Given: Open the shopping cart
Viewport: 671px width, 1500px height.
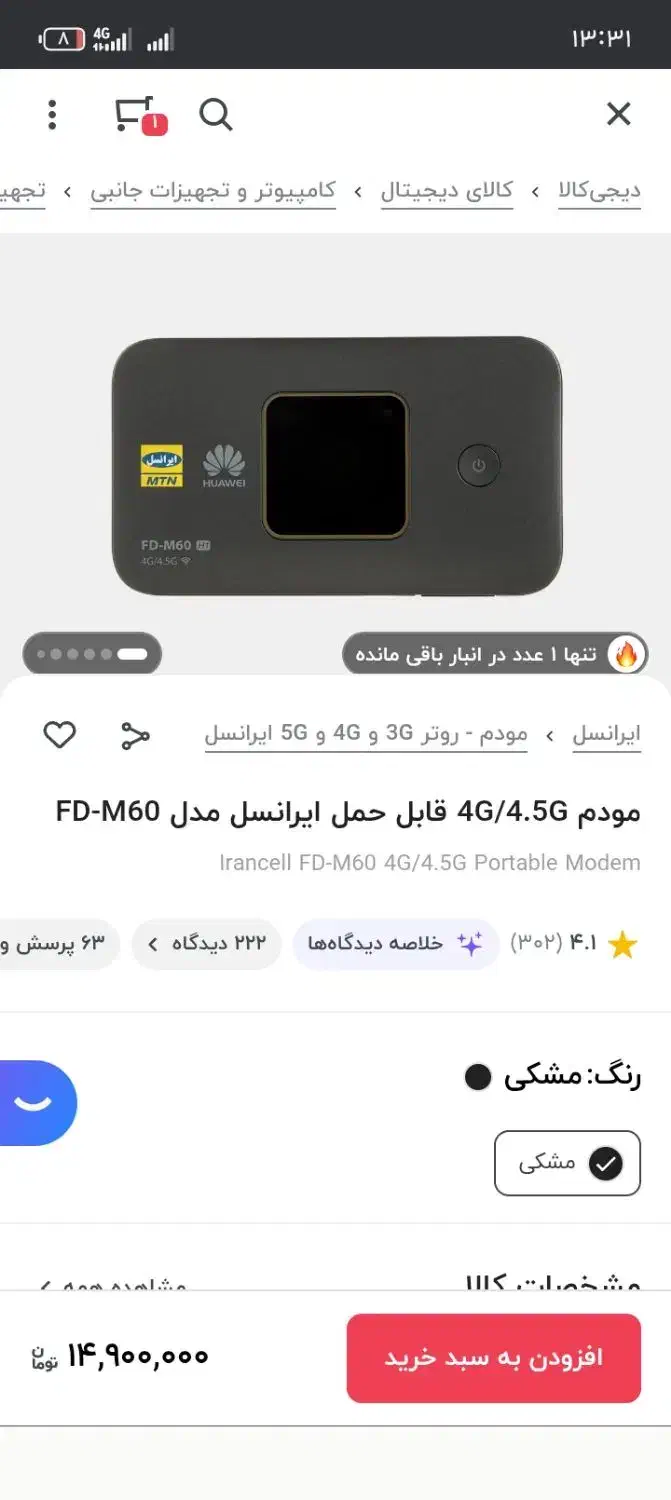Looking at the screenshot, I should 137,115.
